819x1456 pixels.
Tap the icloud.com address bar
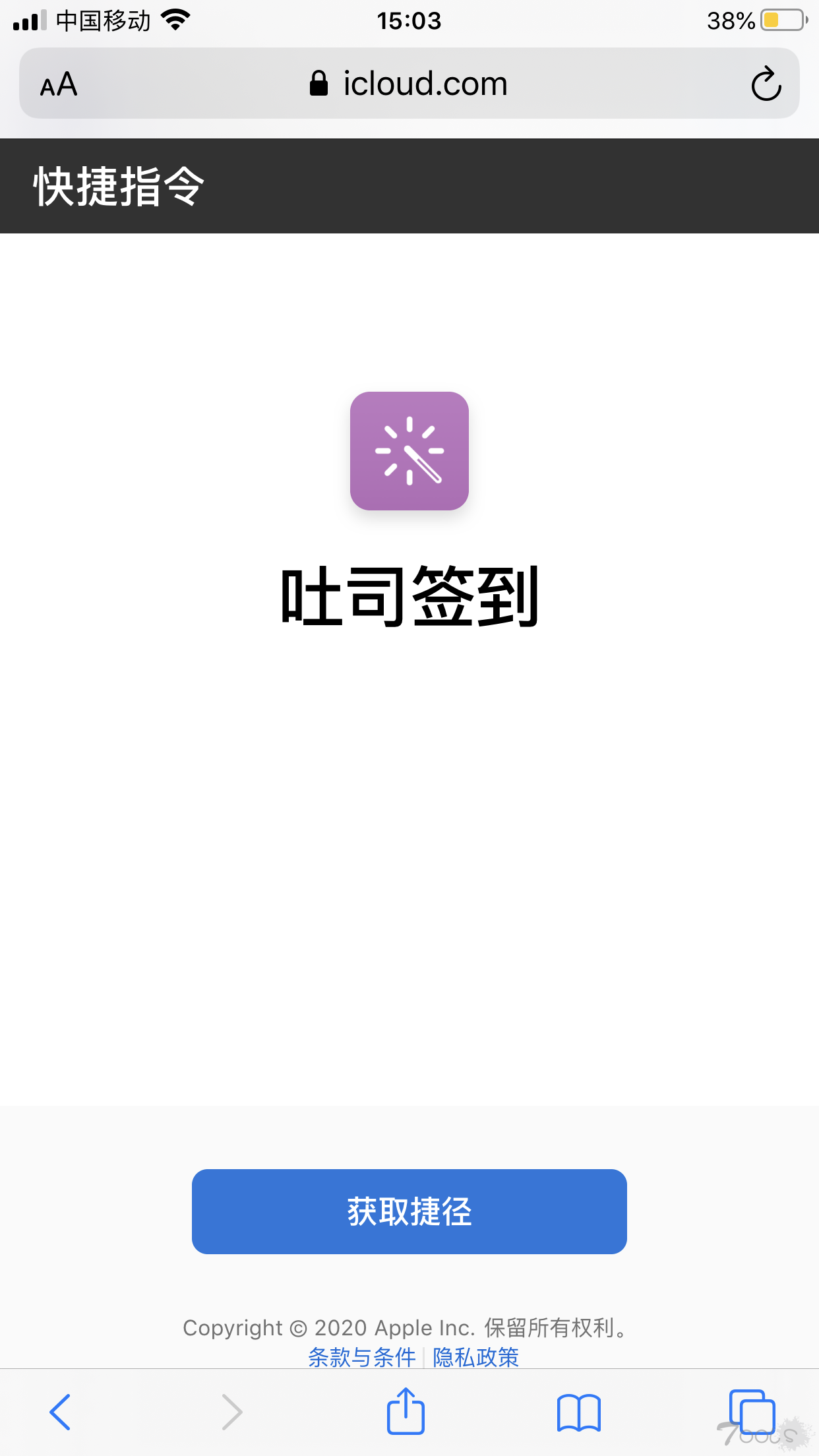pos(409,84)
